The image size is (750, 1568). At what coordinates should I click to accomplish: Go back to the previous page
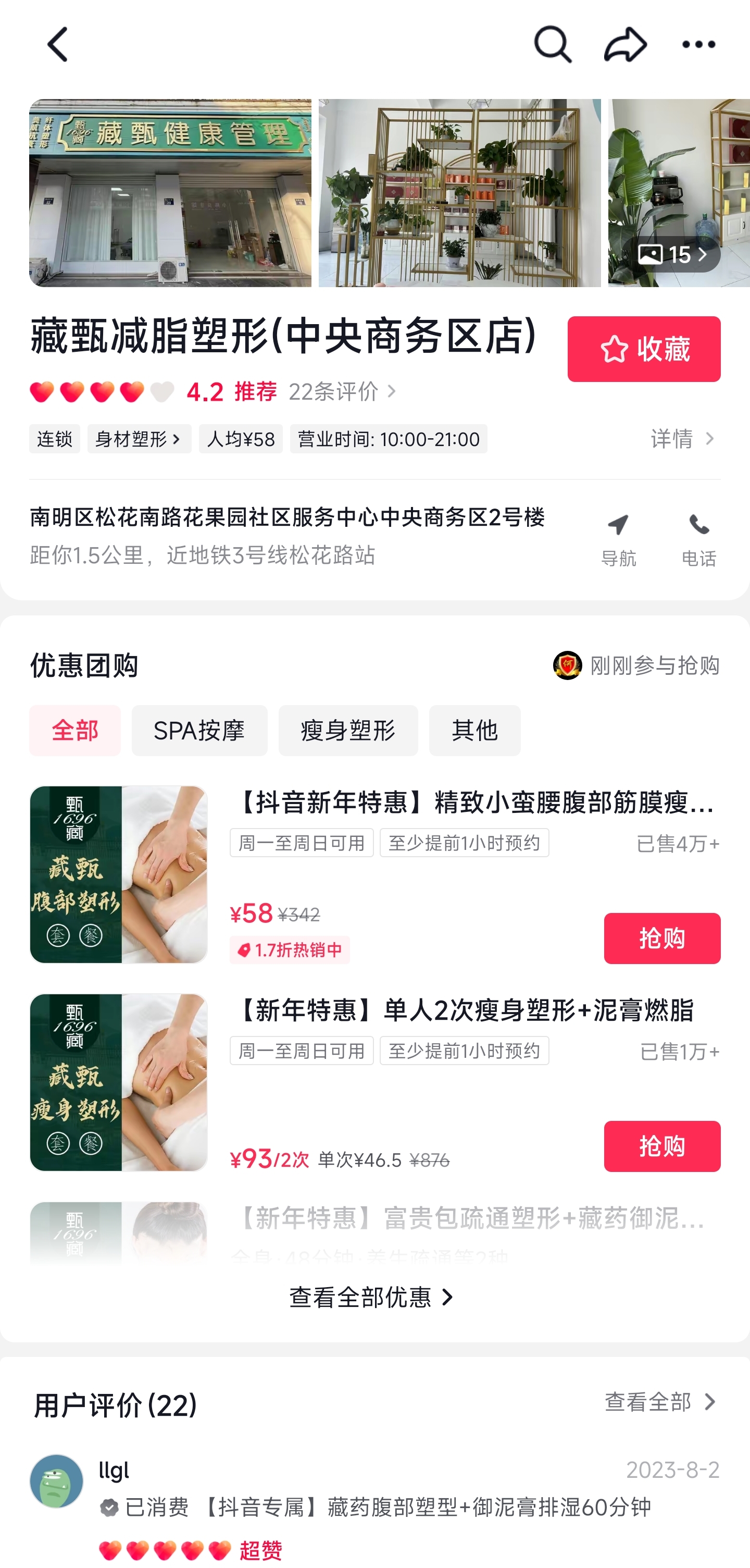[x=58, y=44]
